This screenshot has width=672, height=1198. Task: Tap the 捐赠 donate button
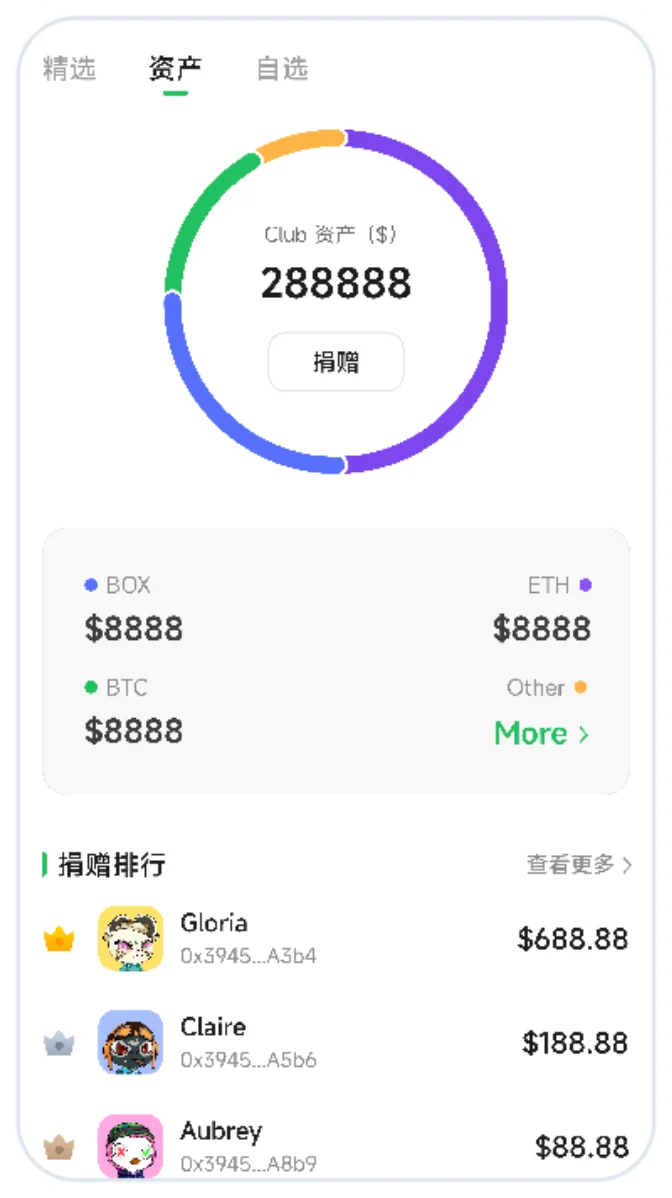pyautogui.click(x=336, y=362)
